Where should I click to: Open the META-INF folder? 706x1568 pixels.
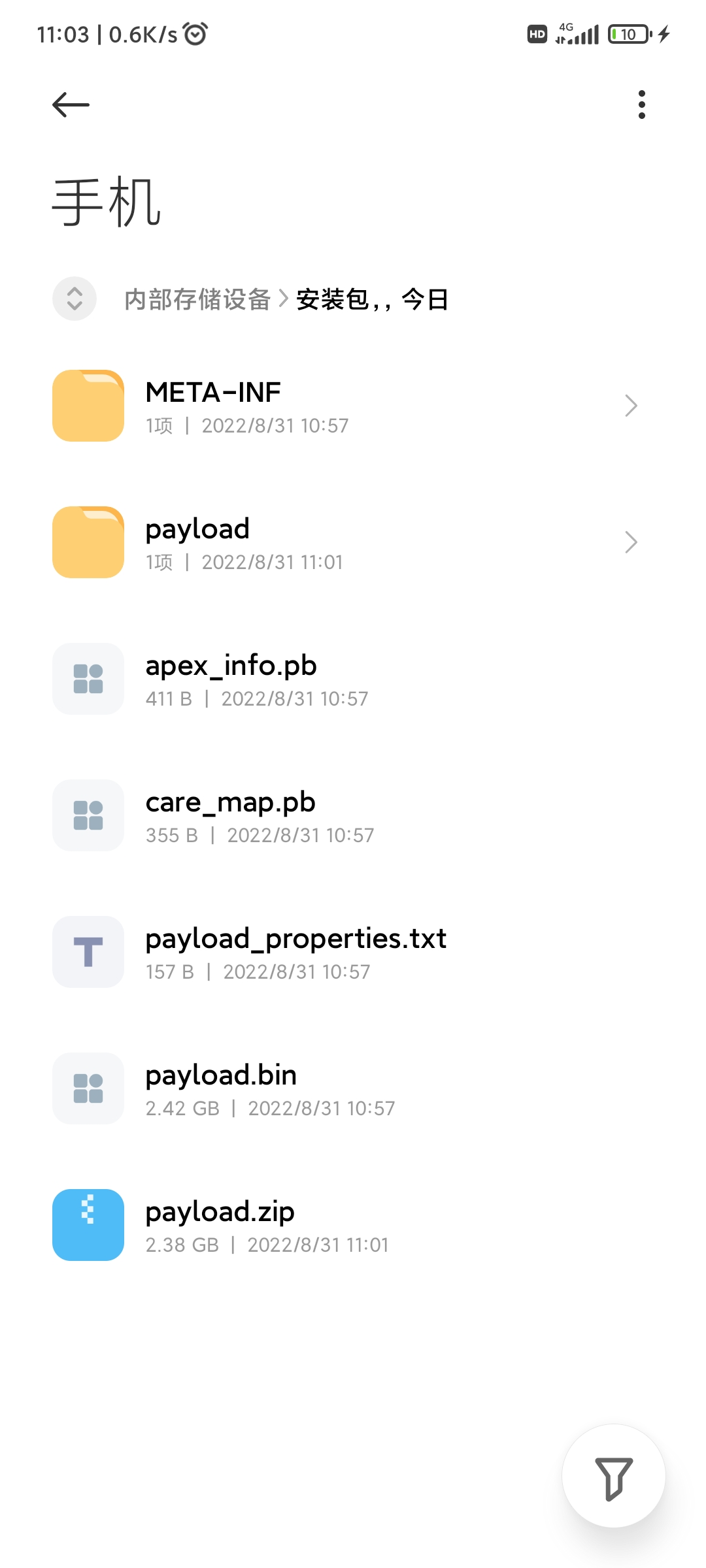point(353,406)
